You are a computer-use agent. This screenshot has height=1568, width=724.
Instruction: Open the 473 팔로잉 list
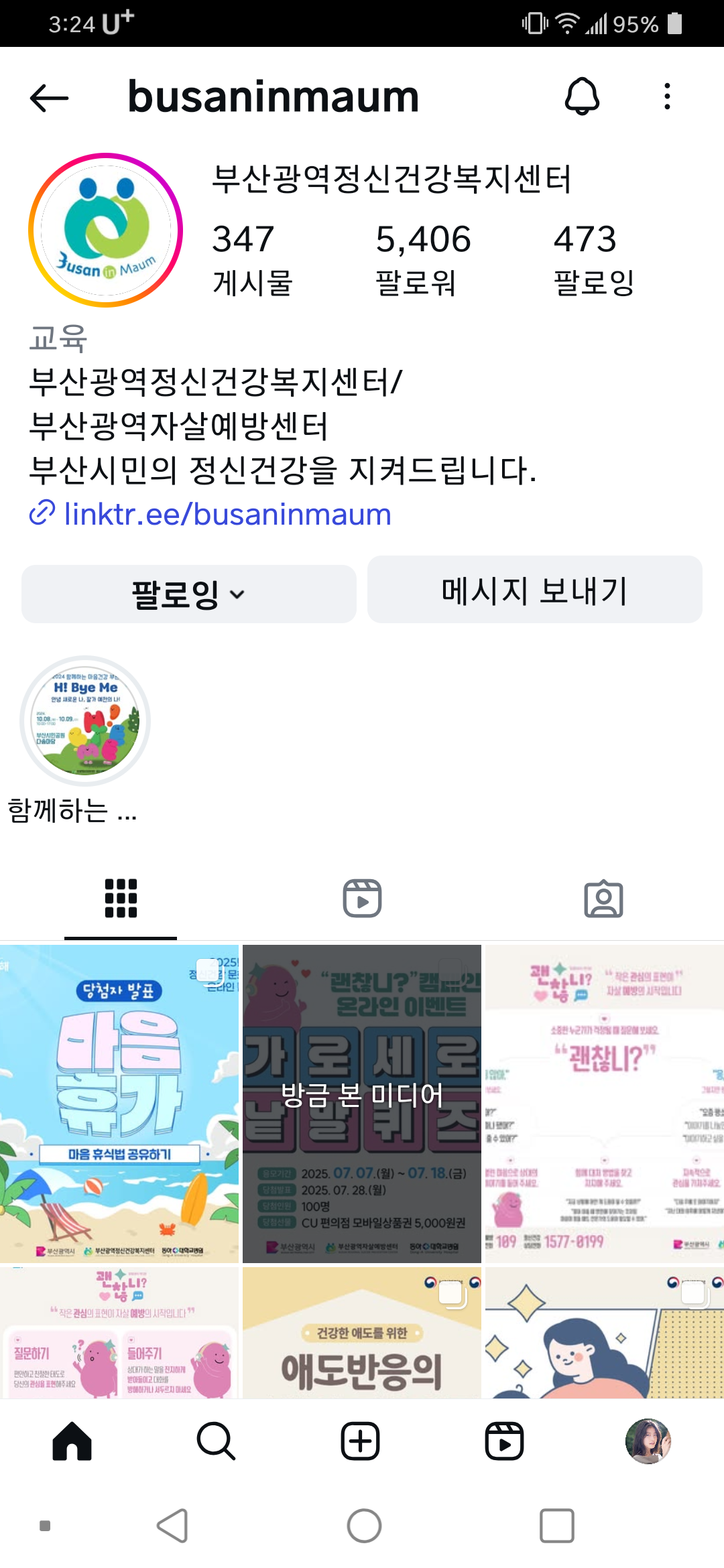tap(593, 259)
